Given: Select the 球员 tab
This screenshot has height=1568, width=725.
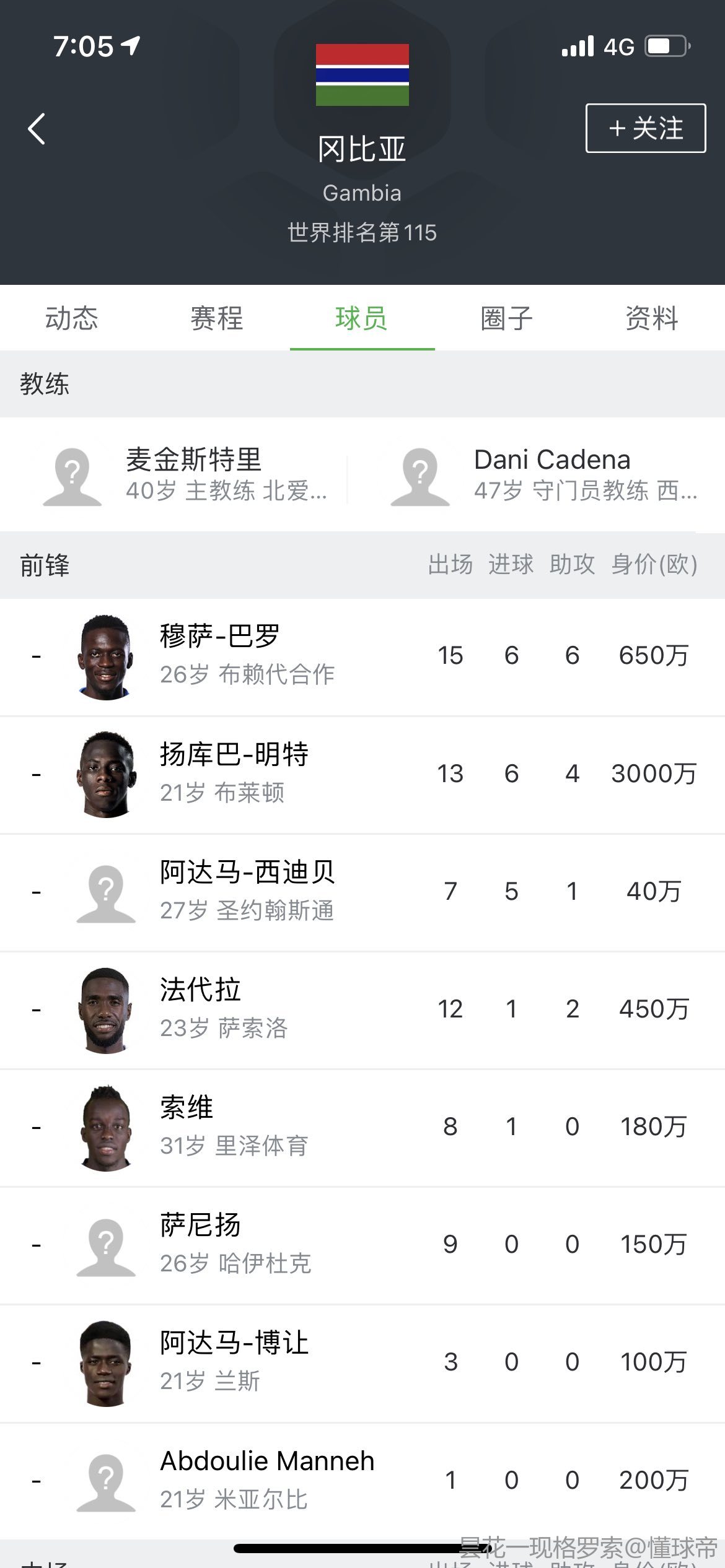Looking at the screenshot, I should click(362, 318).
